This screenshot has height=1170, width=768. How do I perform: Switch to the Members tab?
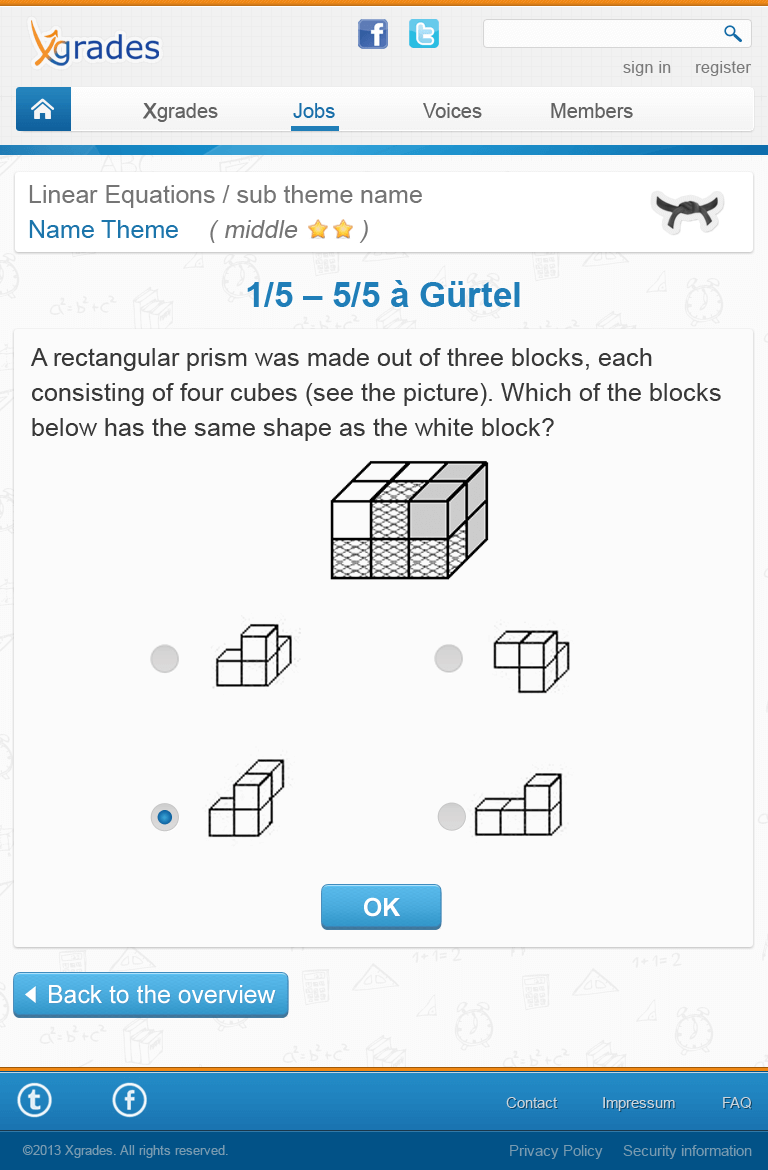591,111
